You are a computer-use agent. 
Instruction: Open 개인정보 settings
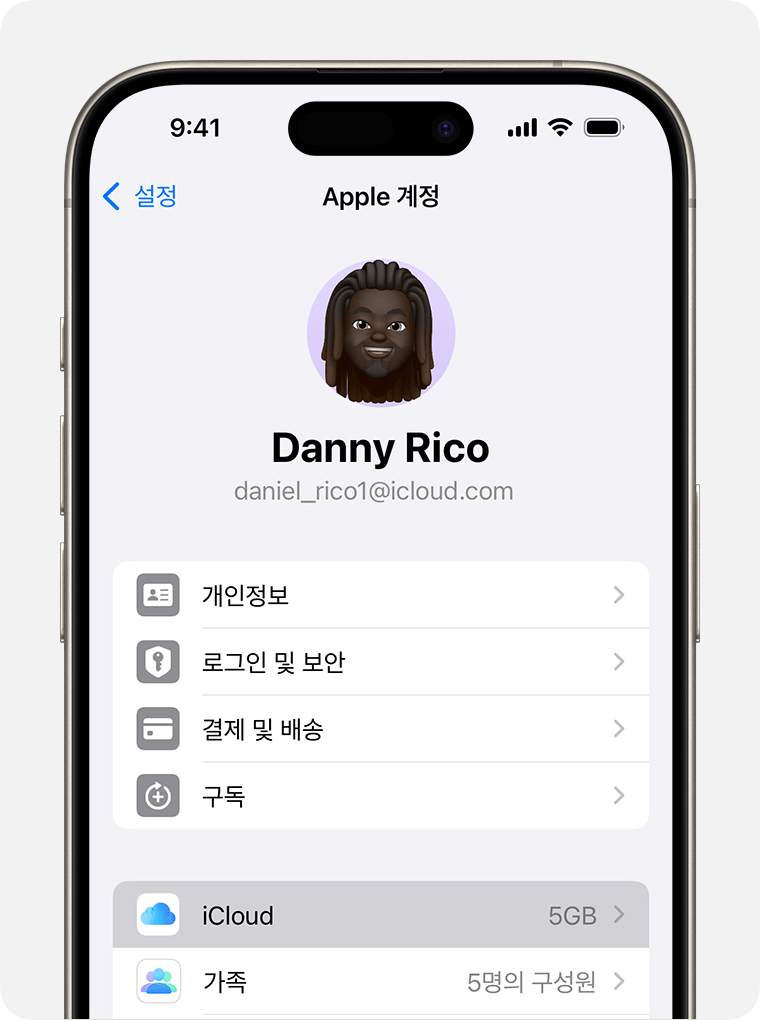pyautogui.click(x=380, y=595)
